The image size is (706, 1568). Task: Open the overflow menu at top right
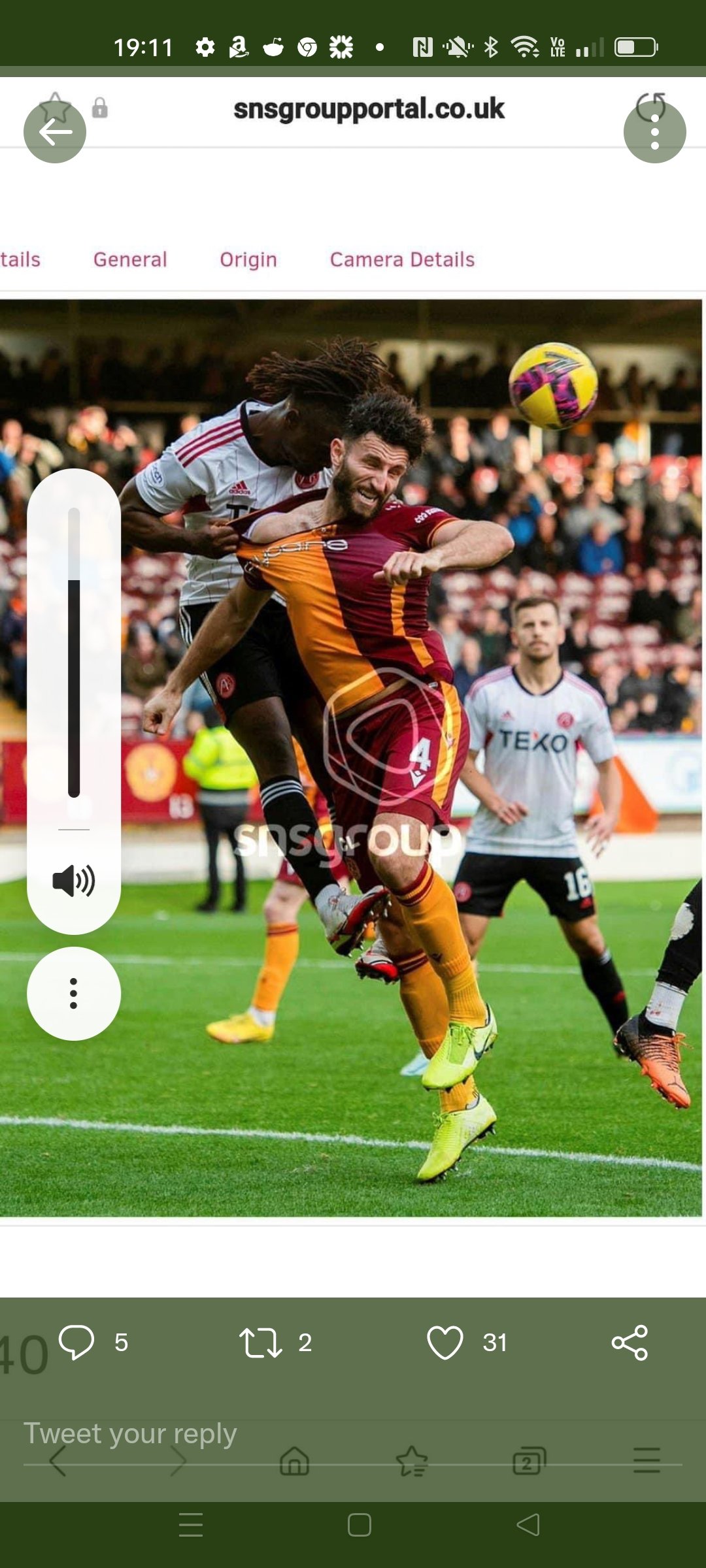point(654,133)
